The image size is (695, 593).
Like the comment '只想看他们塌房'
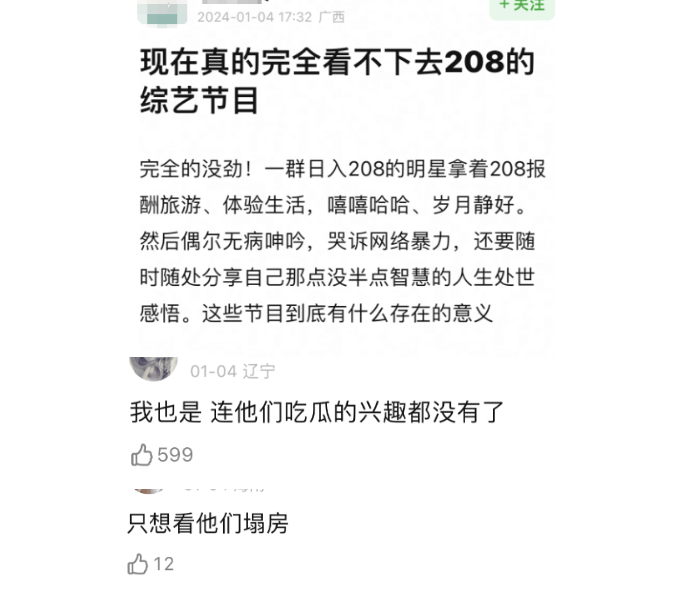pyautogui.click(x=138, y=565)
